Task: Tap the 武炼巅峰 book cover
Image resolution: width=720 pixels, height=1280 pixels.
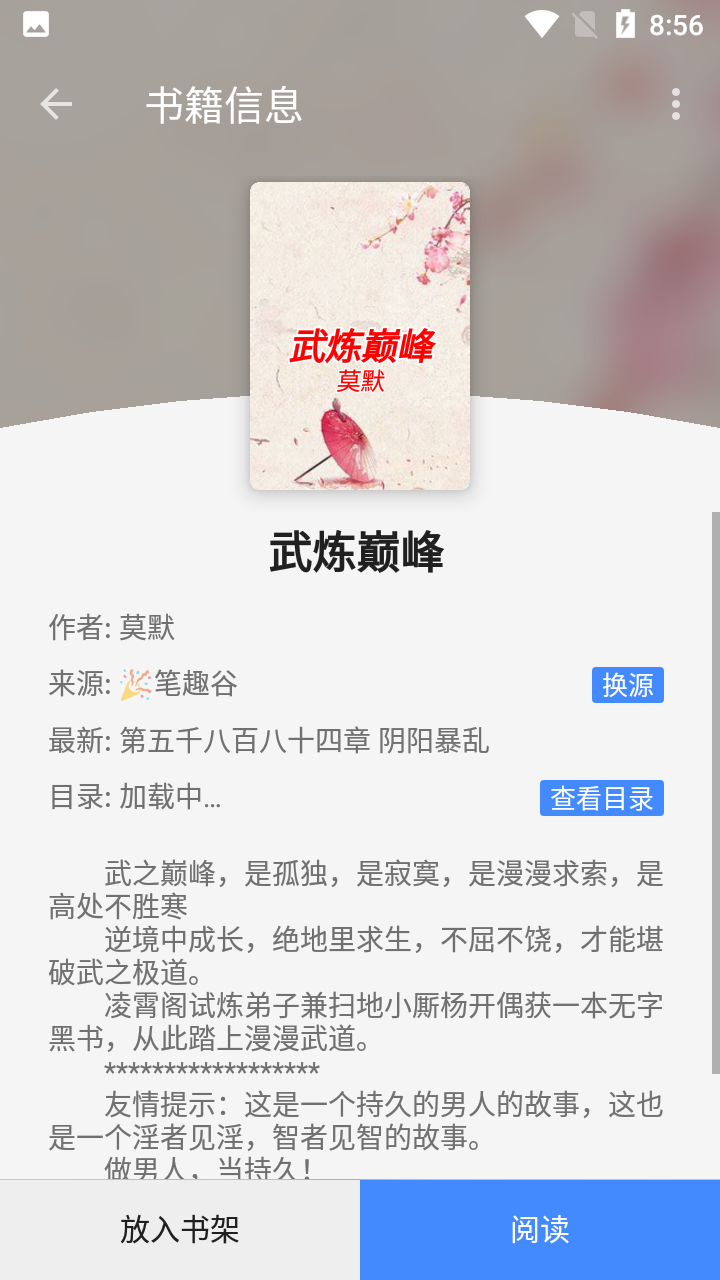Action: (x=360, y=336)
